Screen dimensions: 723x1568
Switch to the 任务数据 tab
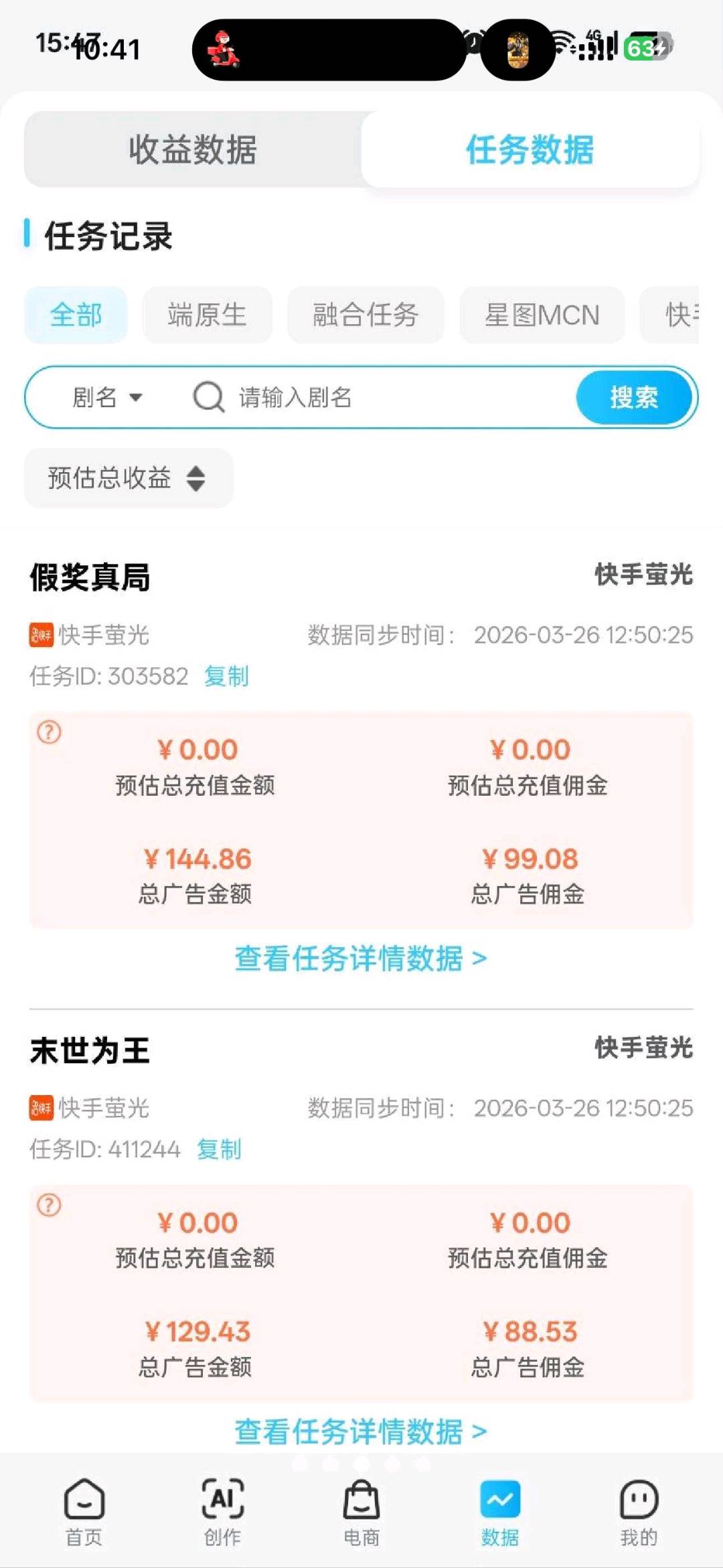point(529,151)
